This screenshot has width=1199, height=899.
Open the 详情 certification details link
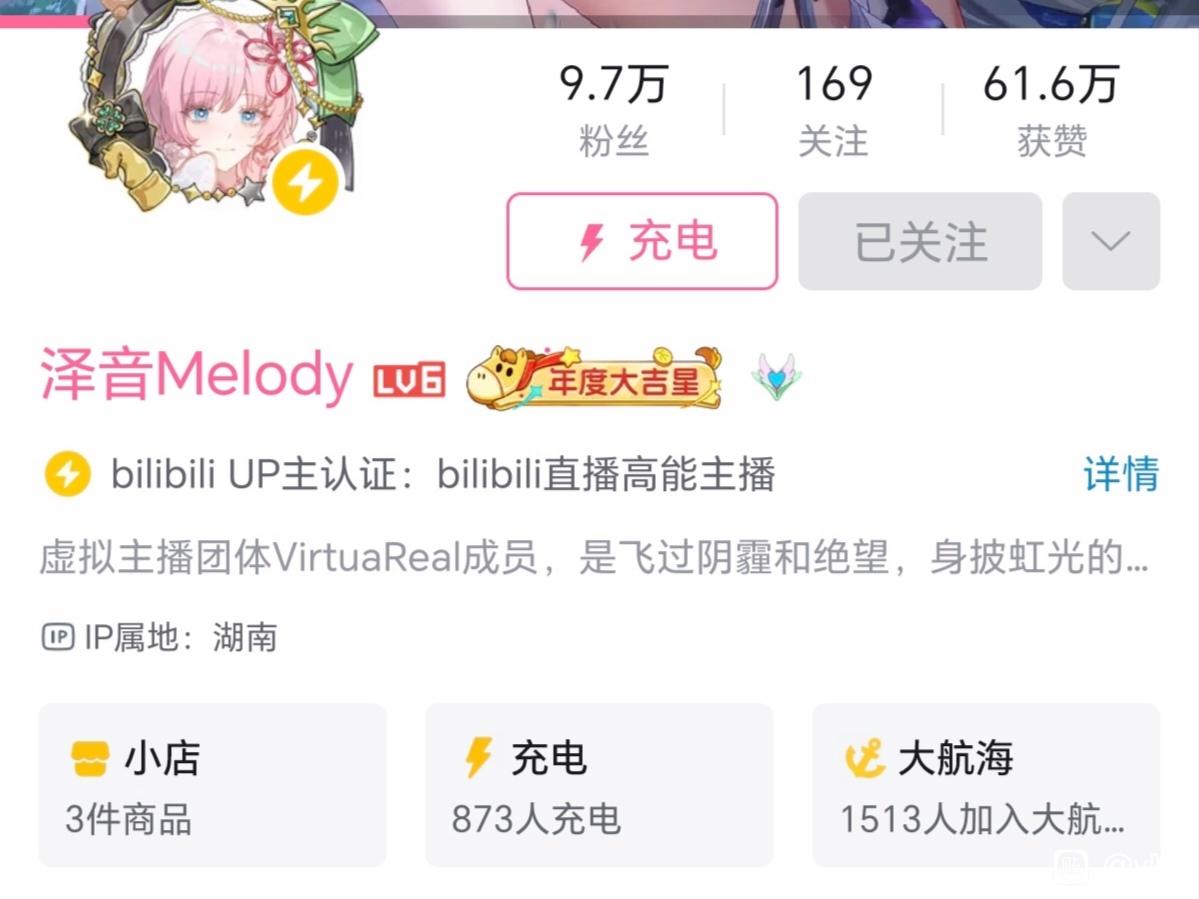tap(1121, 474)
